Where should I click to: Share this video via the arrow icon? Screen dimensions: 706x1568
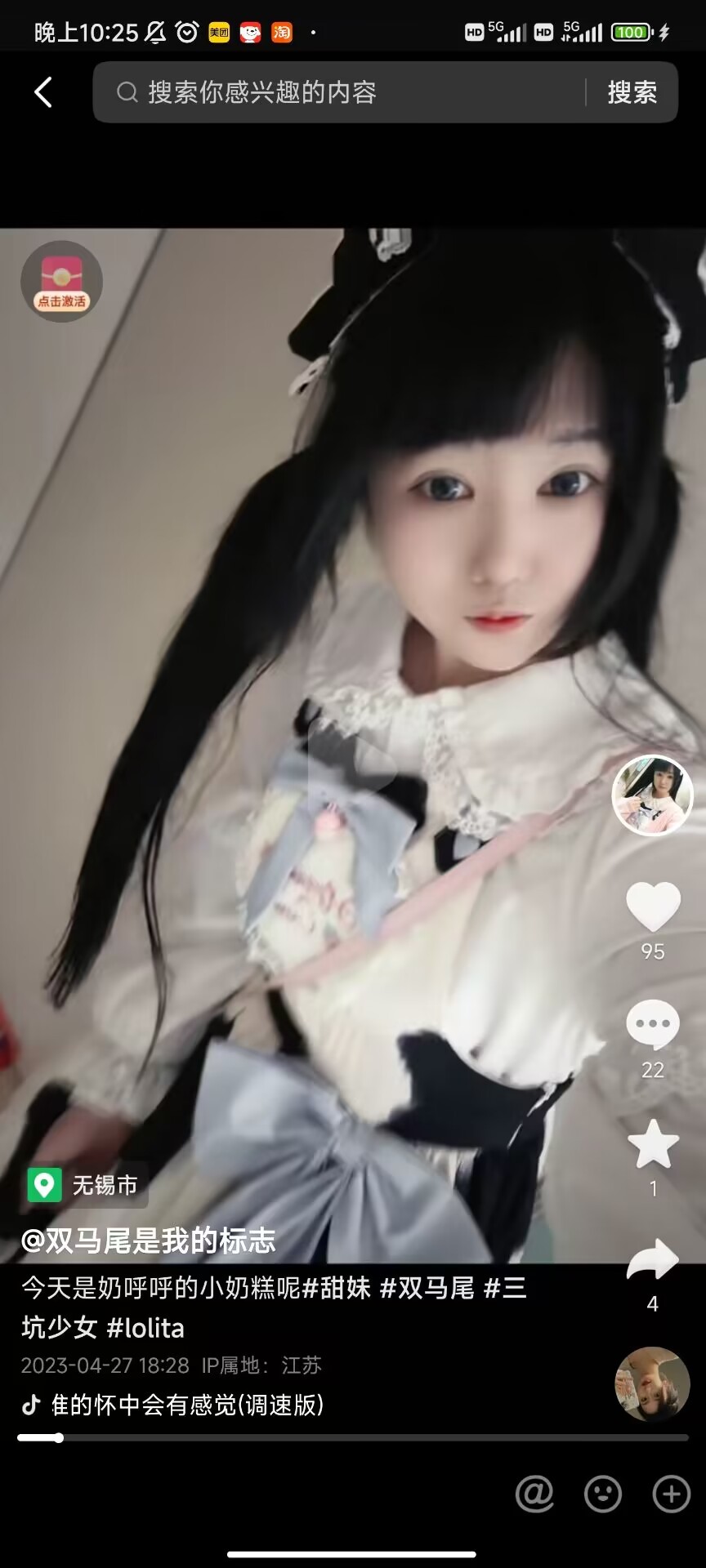(653, 1261)
